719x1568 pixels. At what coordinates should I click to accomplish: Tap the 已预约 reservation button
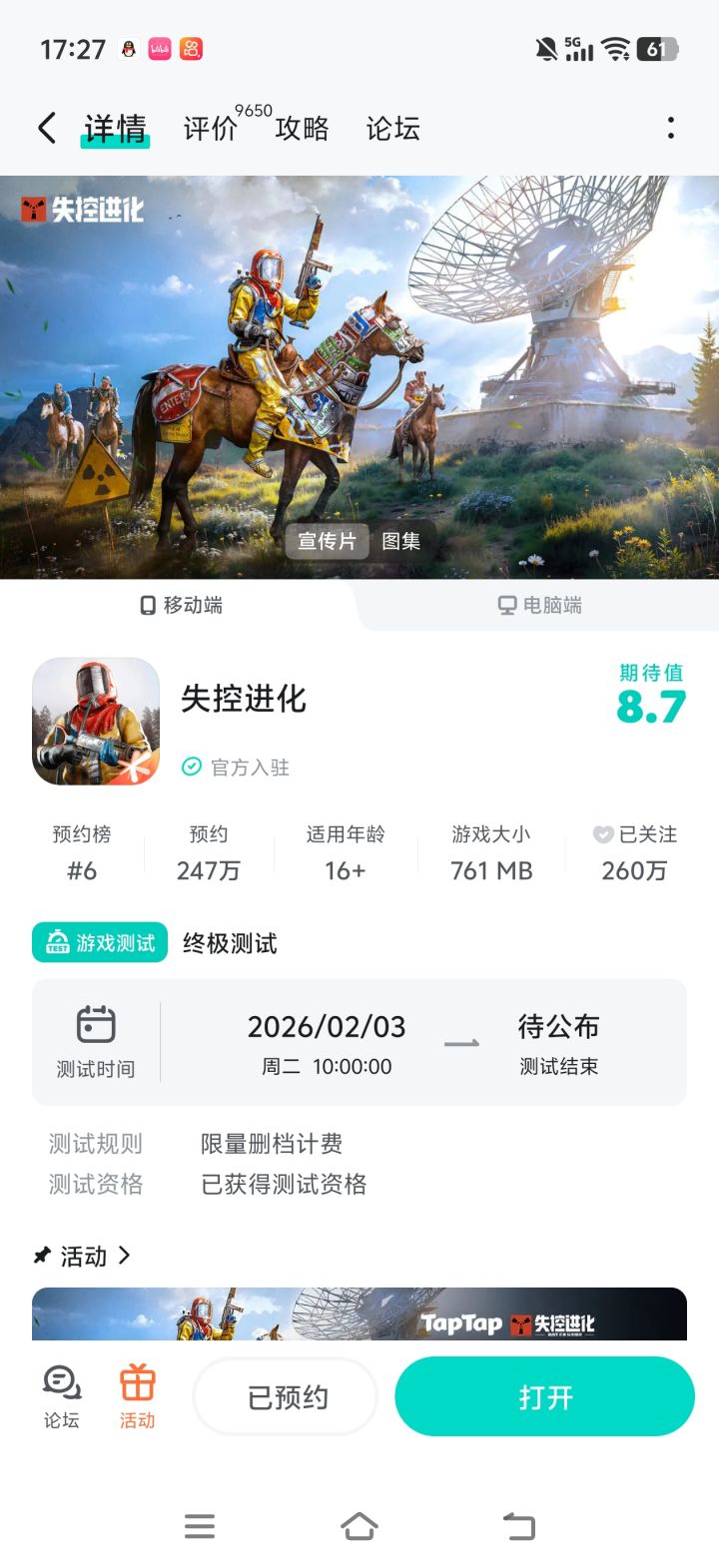(x=286, y=1397)
